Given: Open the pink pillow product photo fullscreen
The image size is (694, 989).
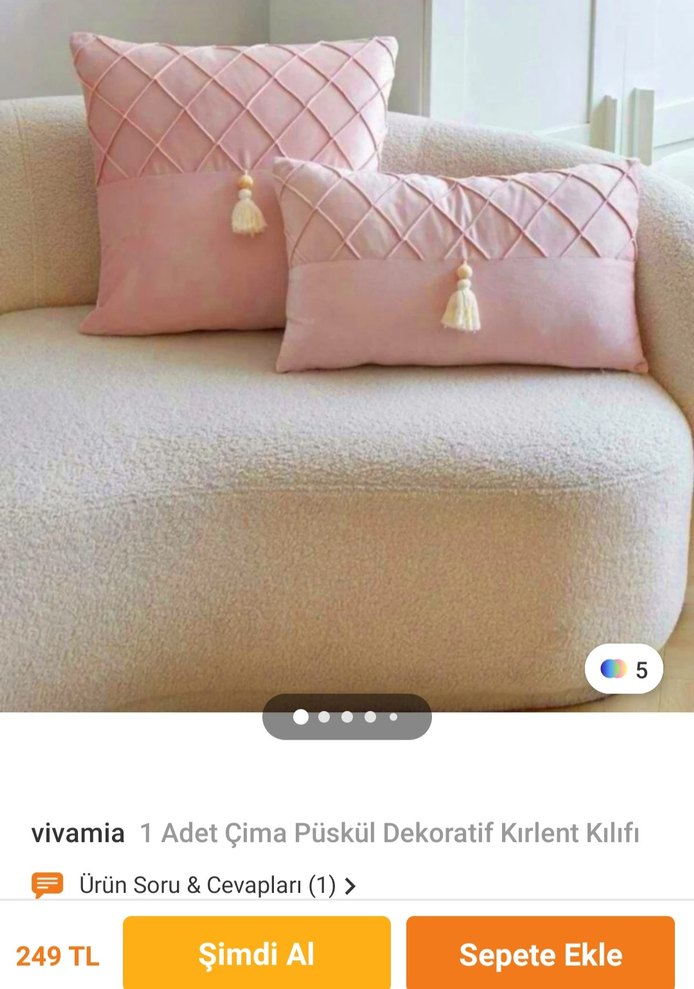Looking at the screenshot, I should pyautogui.click(x=346, y=350).
